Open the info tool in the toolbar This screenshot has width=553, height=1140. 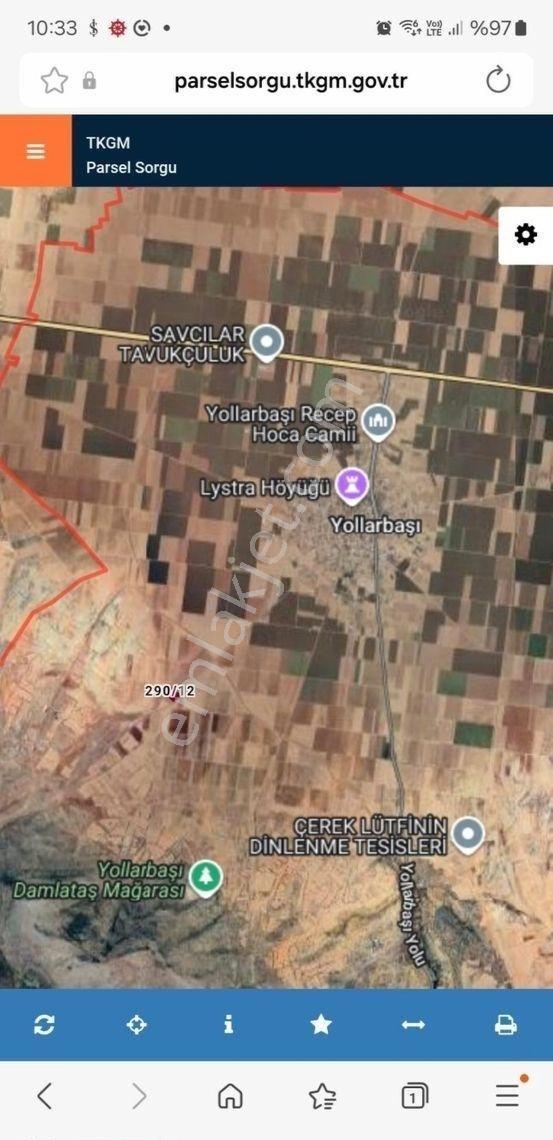pyautogui.click(x=229, y=1025)
